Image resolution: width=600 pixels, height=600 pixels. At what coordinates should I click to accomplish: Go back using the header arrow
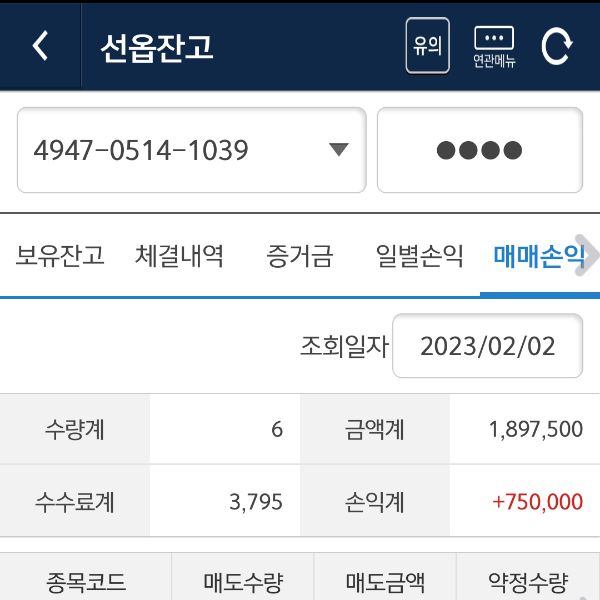40,46
